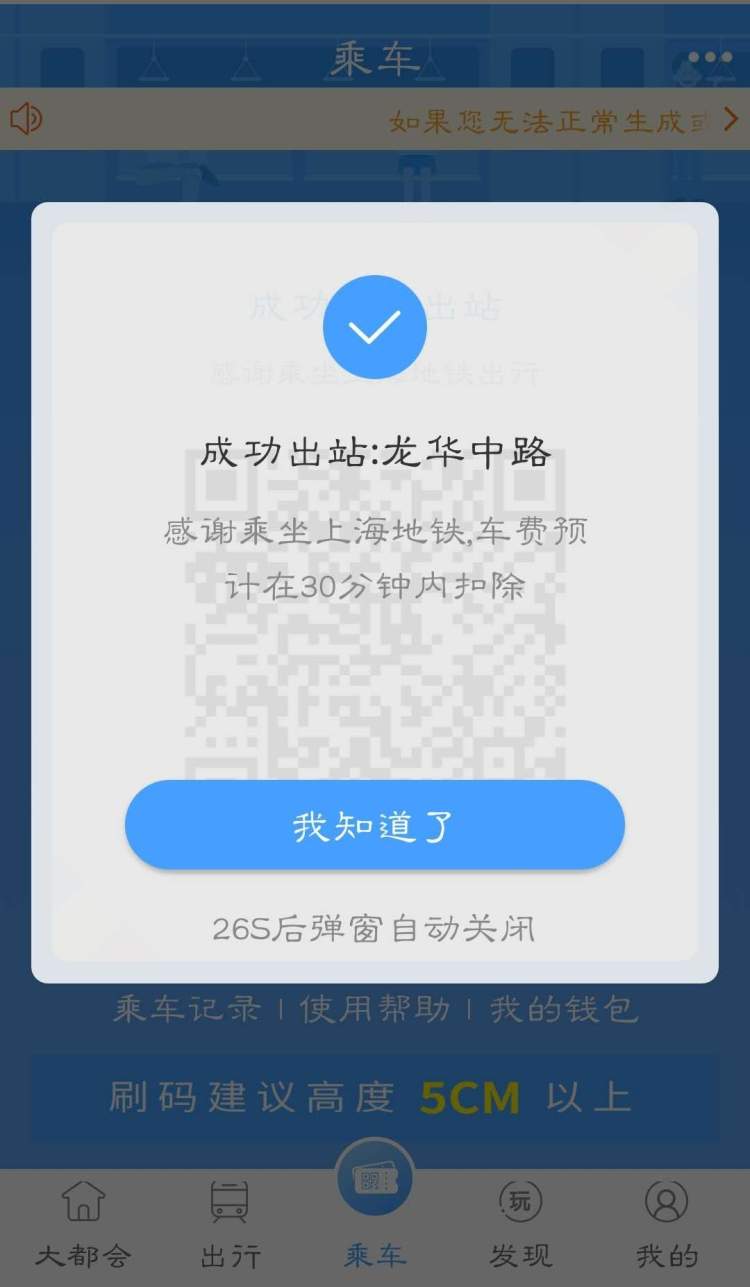The height and width of the screenshot is (1287, 750).
Task: Open the notice banner chevron arrow
Action: tap(730, 120)
